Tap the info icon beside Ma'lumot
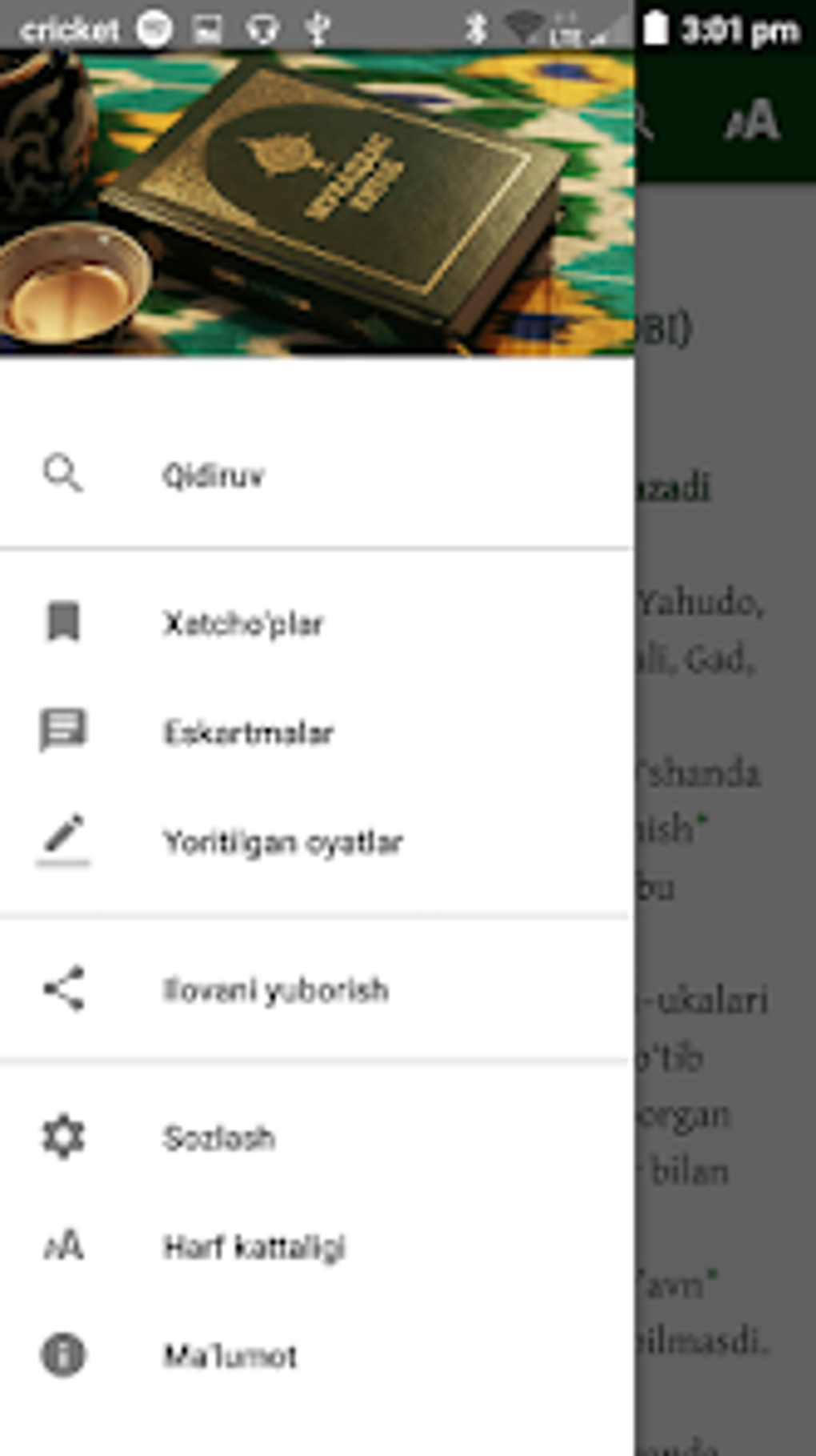The width and height of the screenshot is (816, 1456). click(62, 1354)
